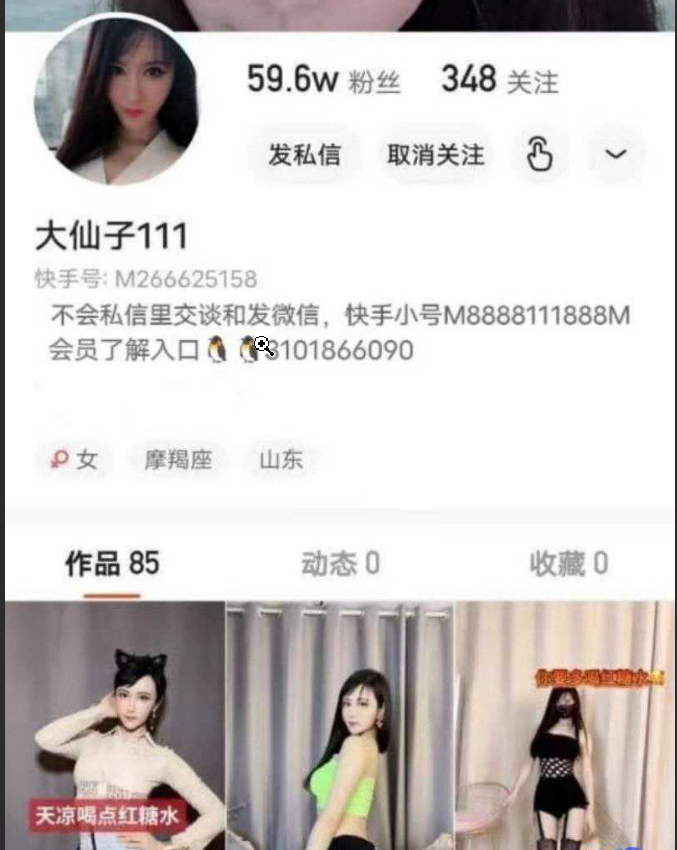Switch to the 收藏 0 tab
This screenshot has width=677, height=850.
tap(568, 564)
